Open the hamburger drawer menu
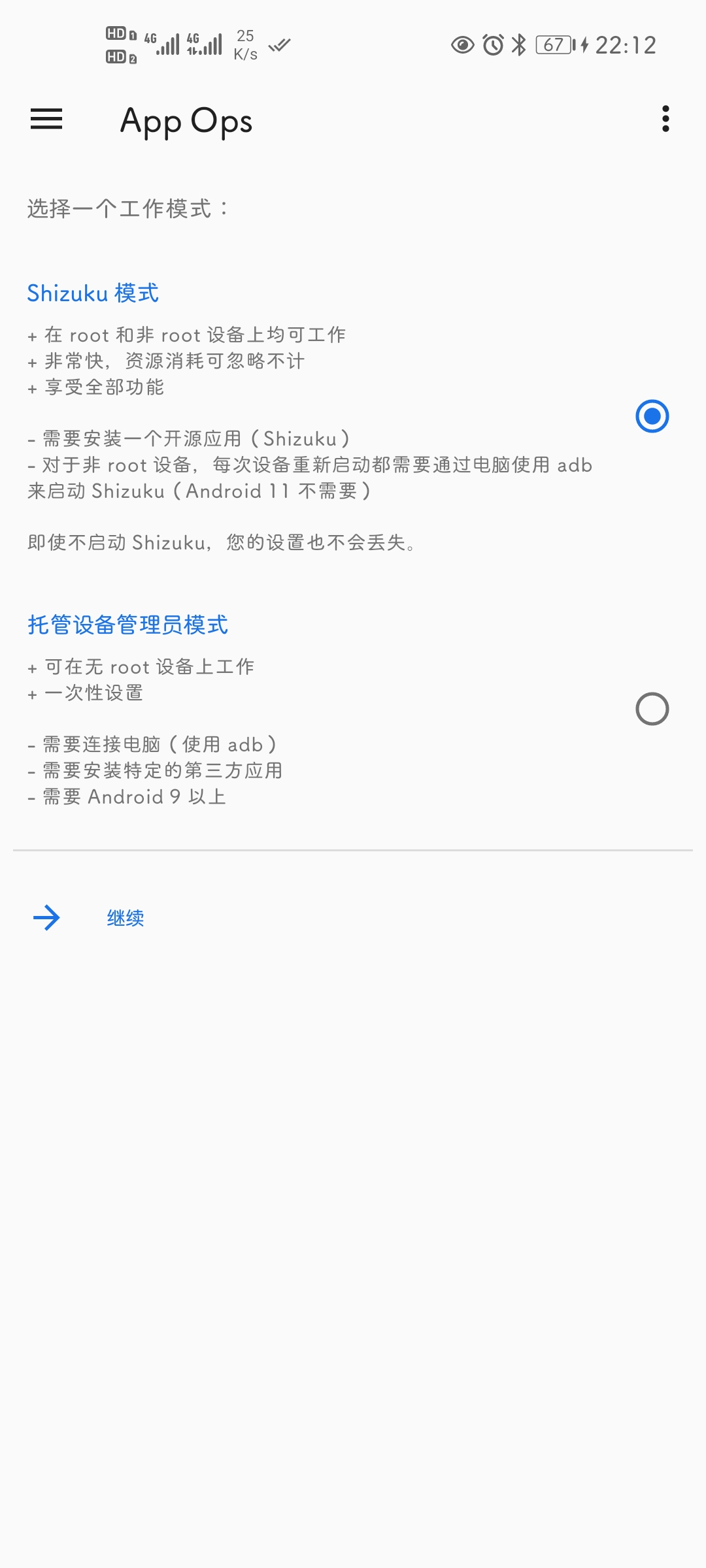706x1568 pixels. click(46, 120)
